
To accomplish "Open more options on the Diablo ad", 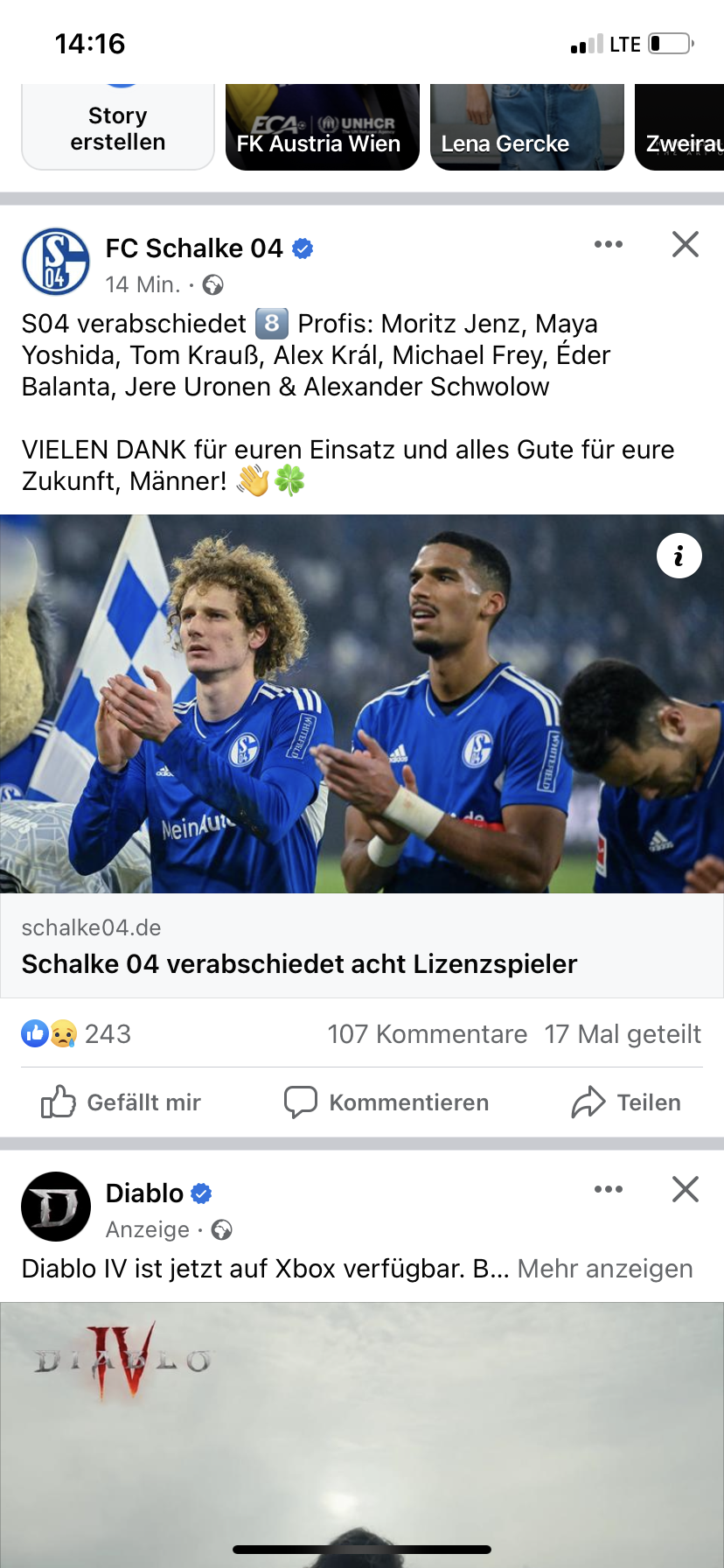I will (x=609, y=1189).
